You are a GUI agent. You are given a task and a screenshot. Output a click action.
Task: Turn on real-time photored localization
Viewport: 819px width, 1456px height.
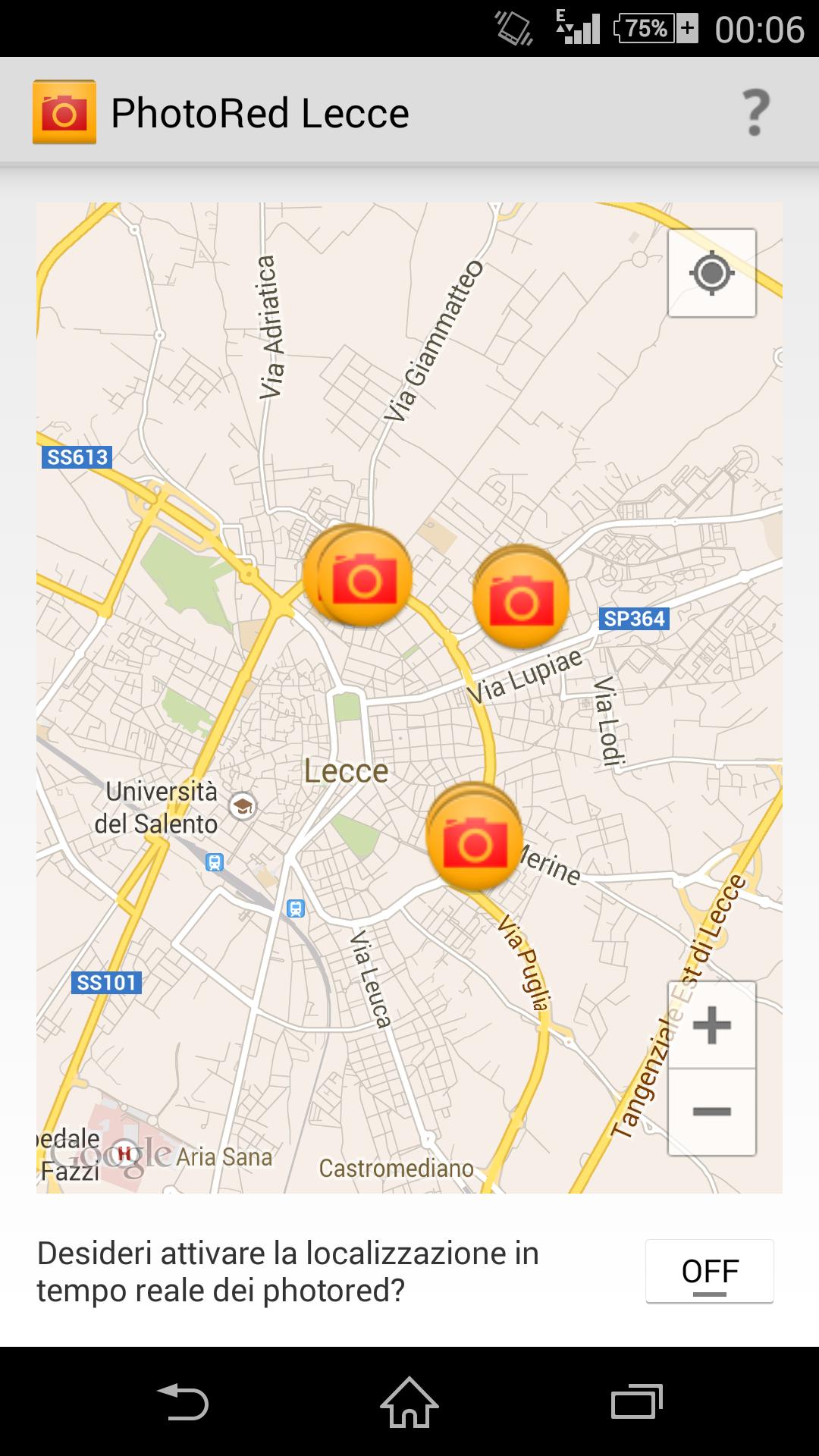click(709, 1271)
